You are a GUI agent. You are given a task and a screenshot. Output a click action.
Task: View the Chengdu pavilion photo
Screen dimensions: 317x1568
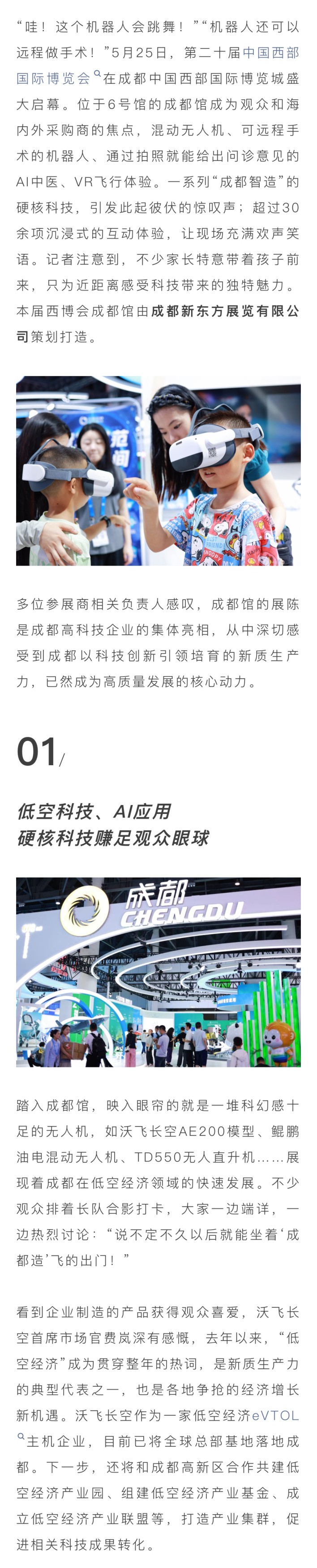(x=158, y=972)
